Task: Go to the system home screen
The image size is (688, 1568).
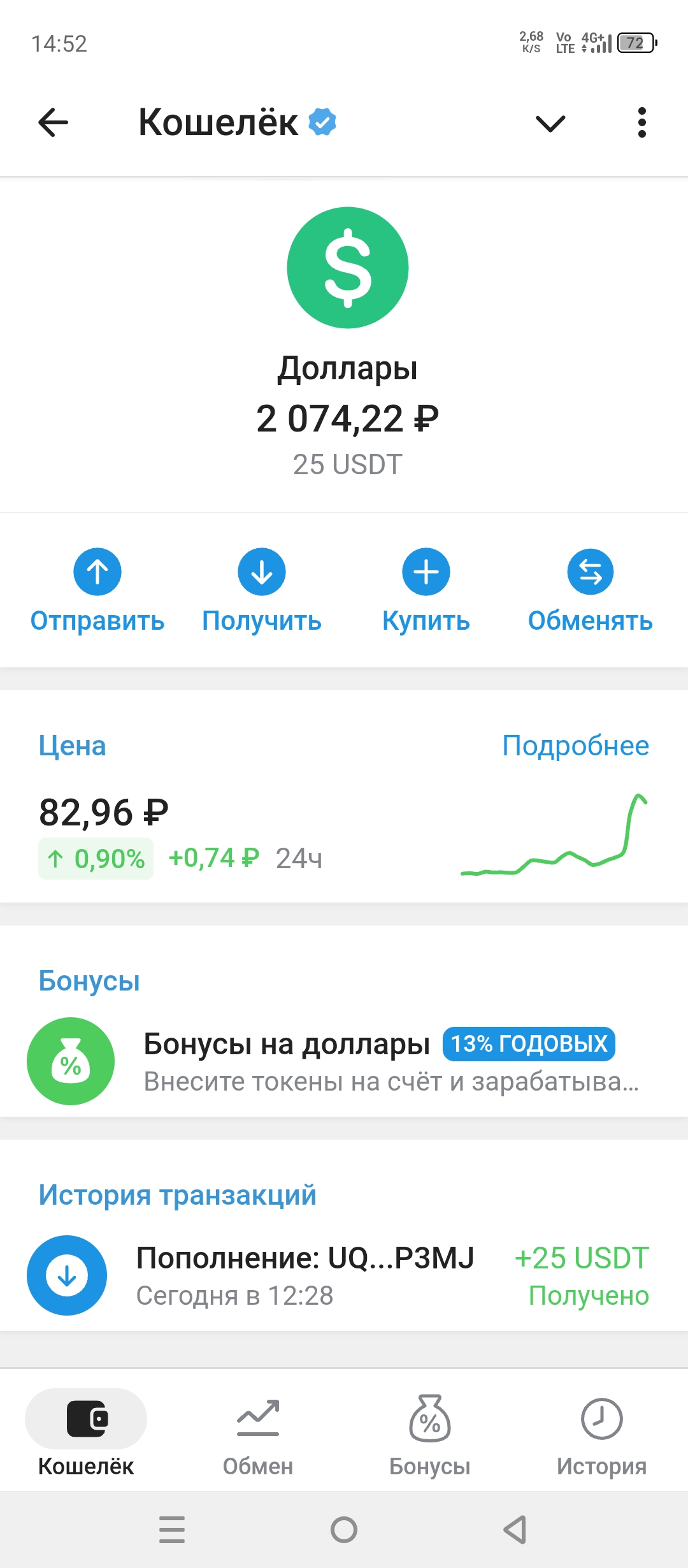Action: (344, 1530)
